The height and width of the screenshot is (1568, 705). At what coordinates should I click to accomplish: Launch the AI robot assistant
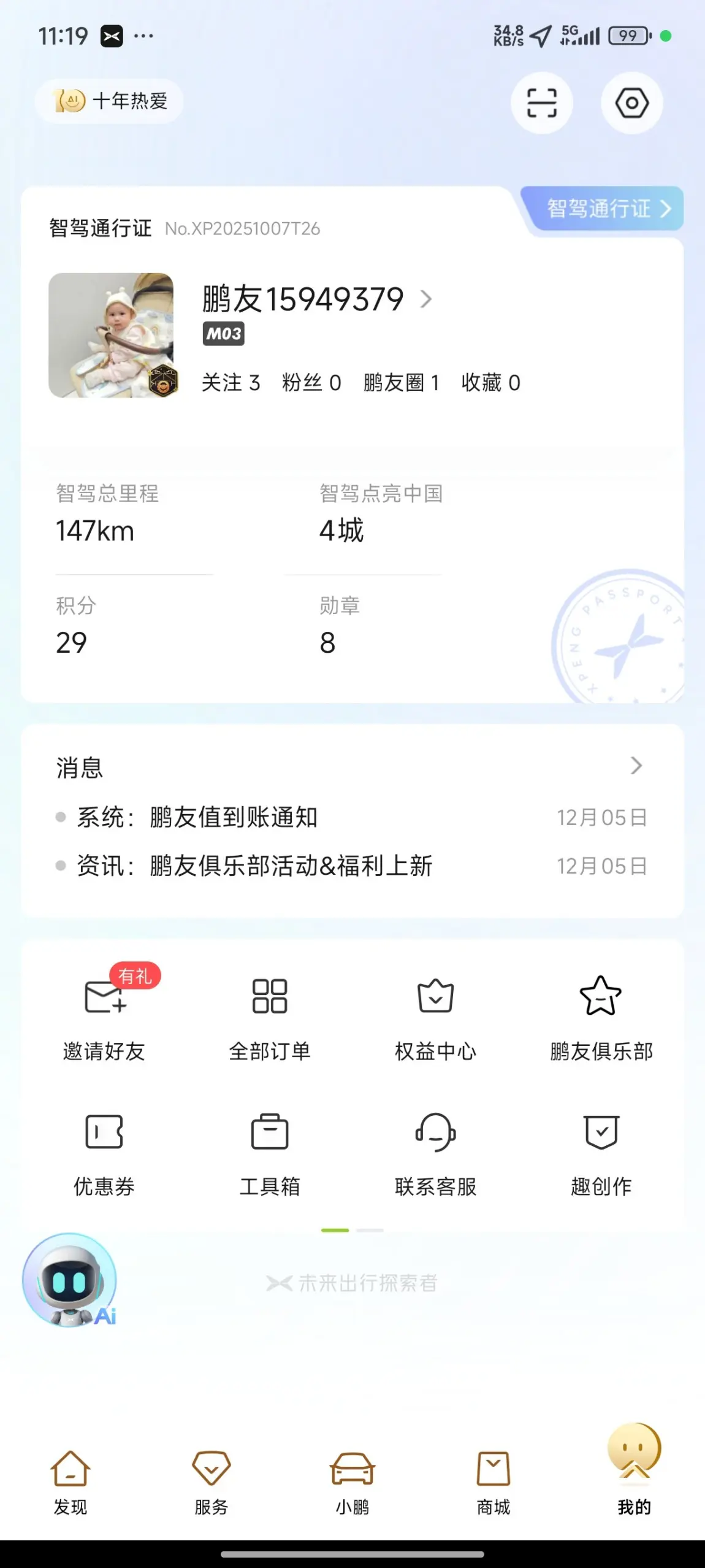69,1281
